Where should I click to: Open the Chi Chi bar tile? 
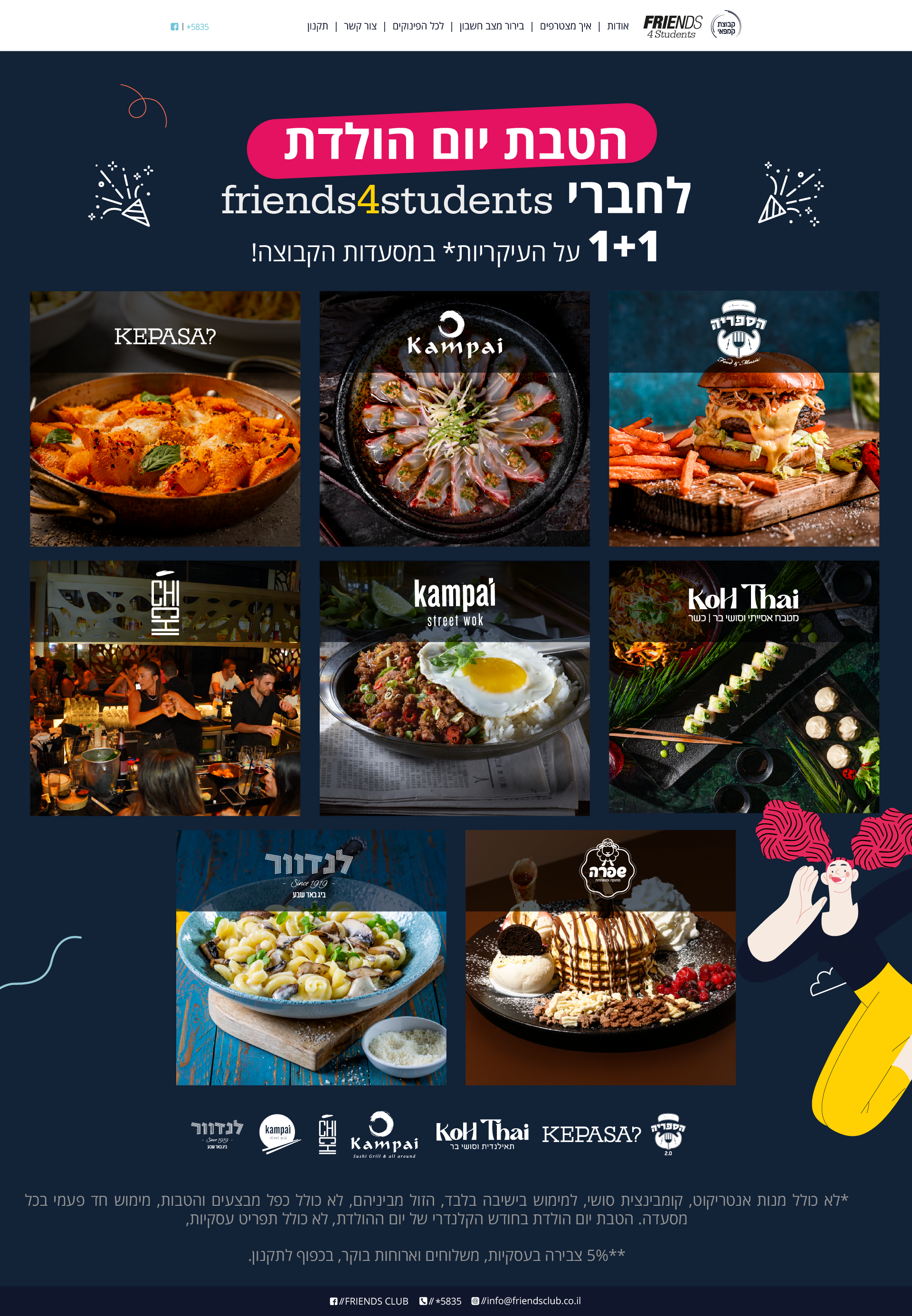point(164,688)
